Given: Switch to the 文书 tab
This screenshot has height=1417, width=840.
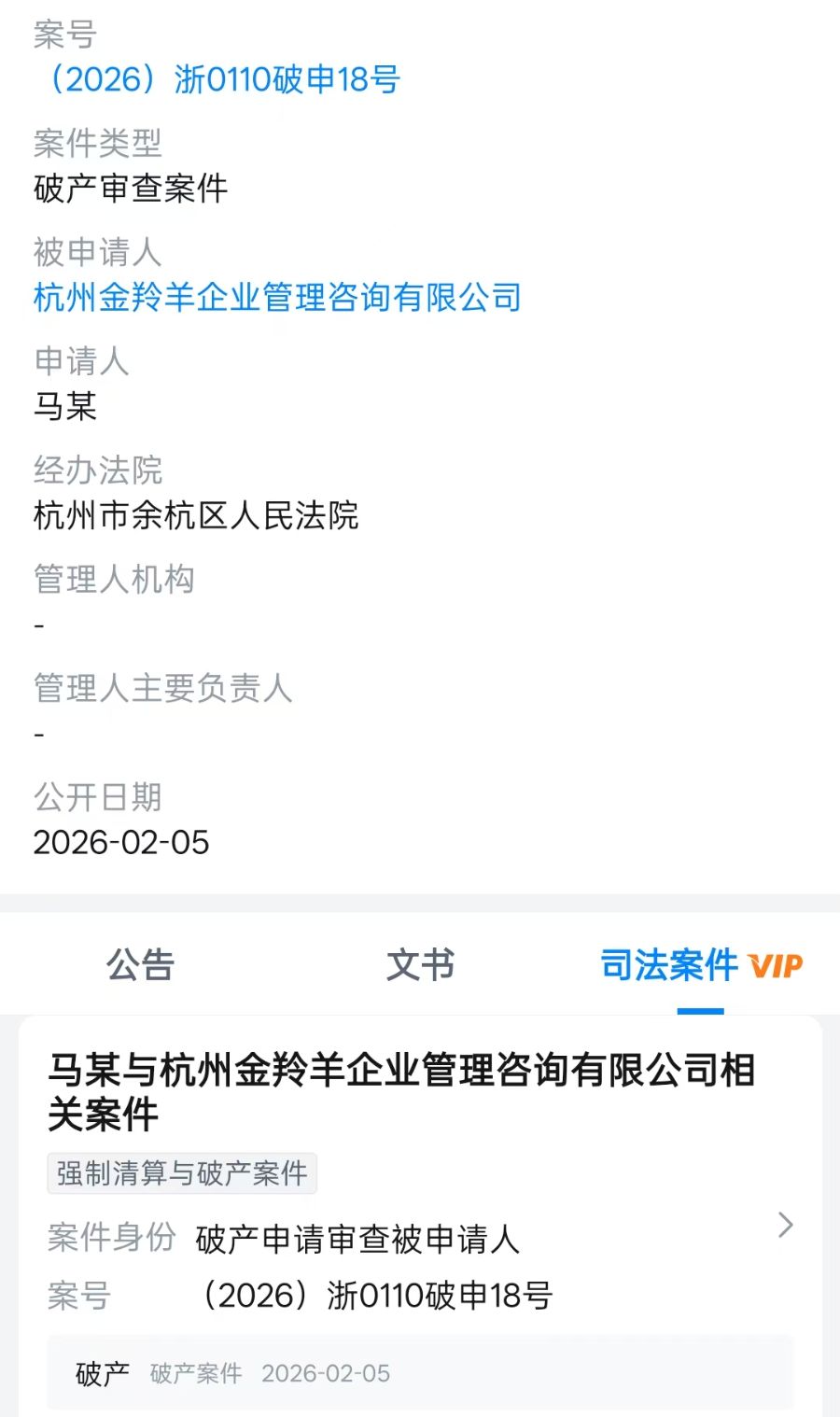Looking at the screenshot, I should point(420,965).
